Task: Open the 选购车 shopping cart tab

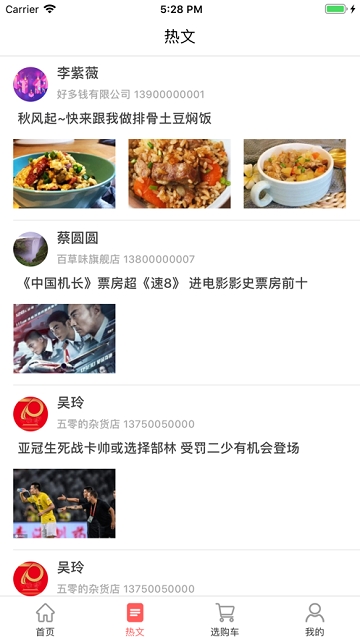Action: click(225, 619)
